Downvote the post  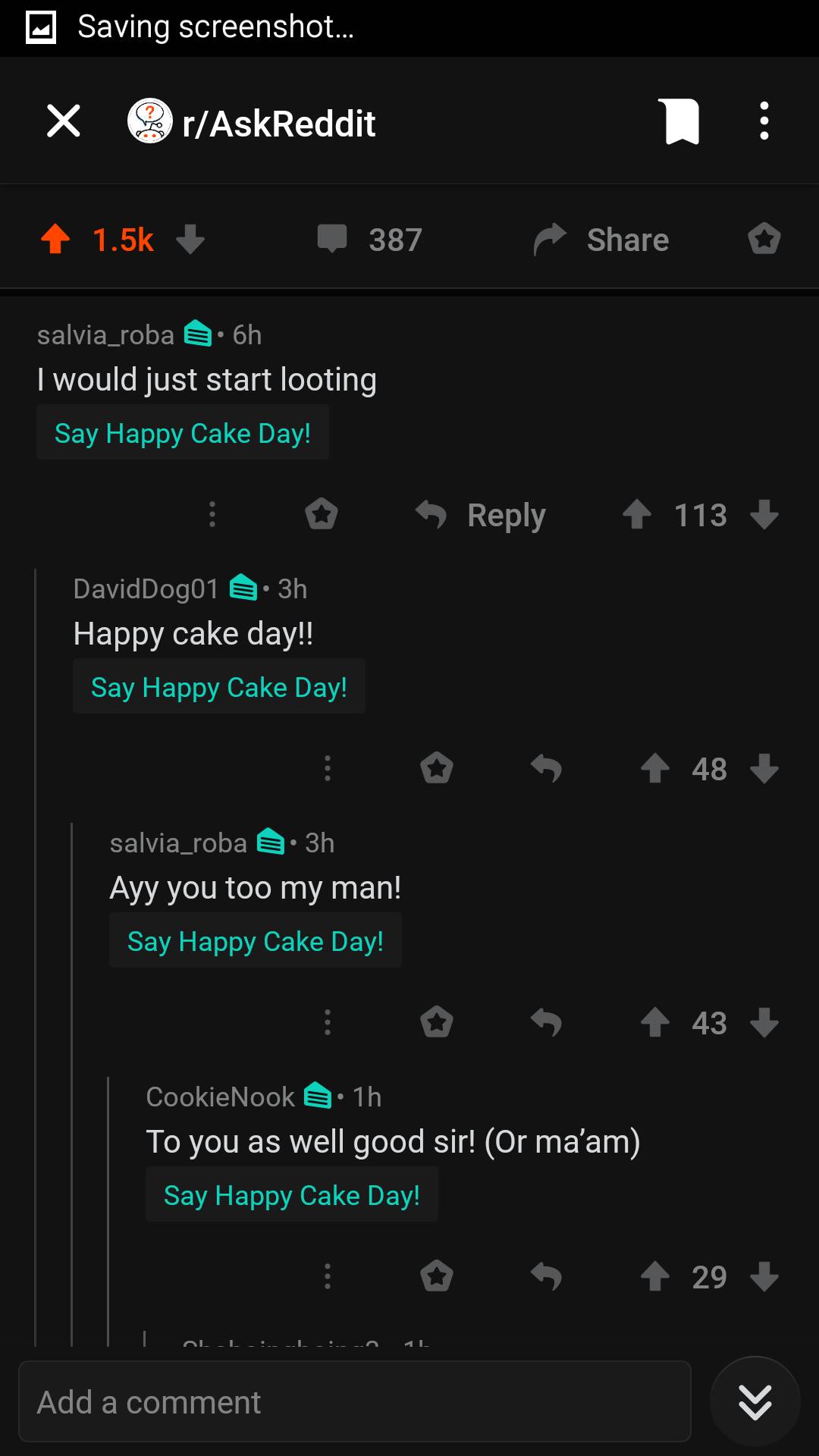tap(190, 240)
